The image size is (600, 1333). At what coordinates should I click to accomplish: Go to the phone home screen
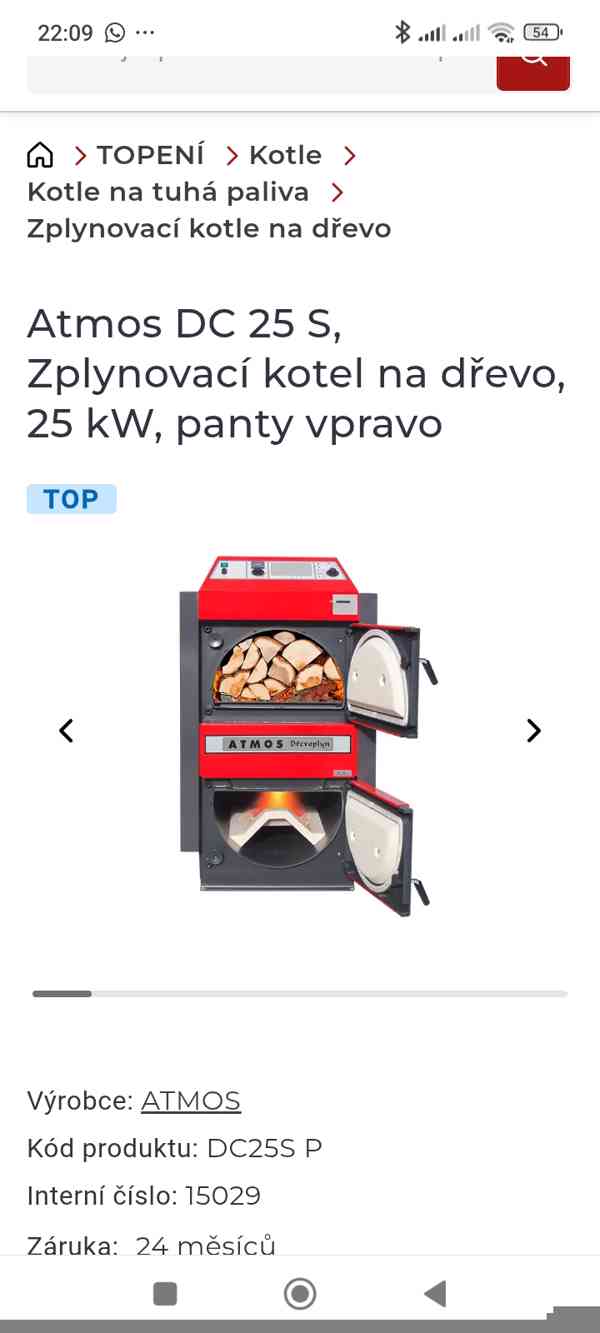coord(300,1293)
